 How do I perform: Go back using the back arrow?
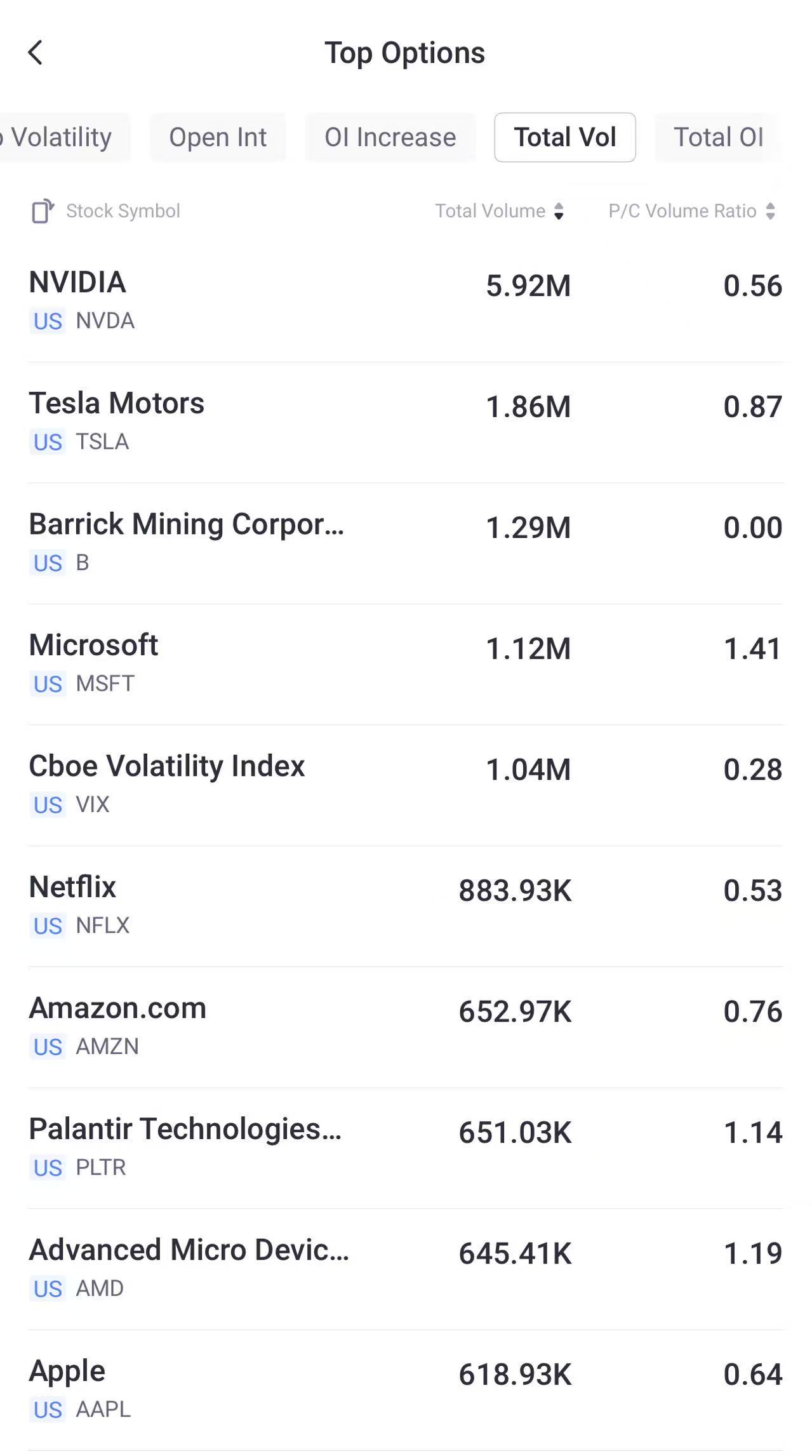[x=36, y=53]
